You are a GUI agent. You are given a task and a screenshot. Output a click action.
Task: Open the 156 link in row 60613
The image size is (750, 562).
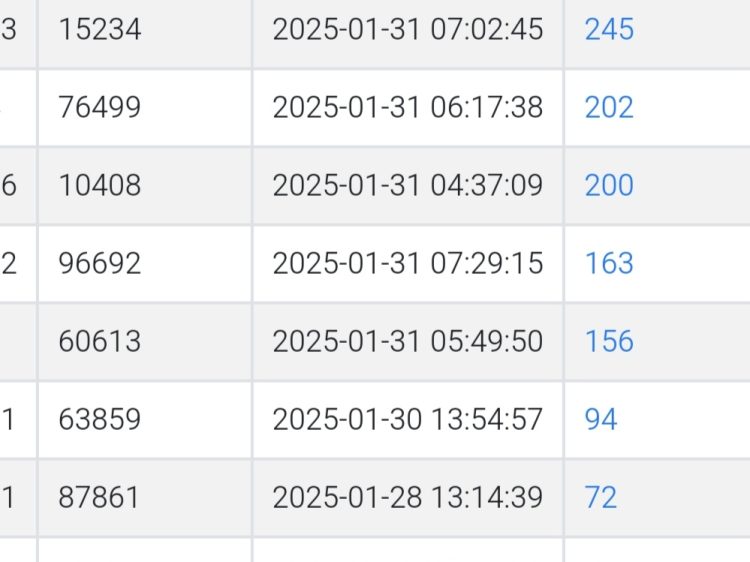coord(609,341)
